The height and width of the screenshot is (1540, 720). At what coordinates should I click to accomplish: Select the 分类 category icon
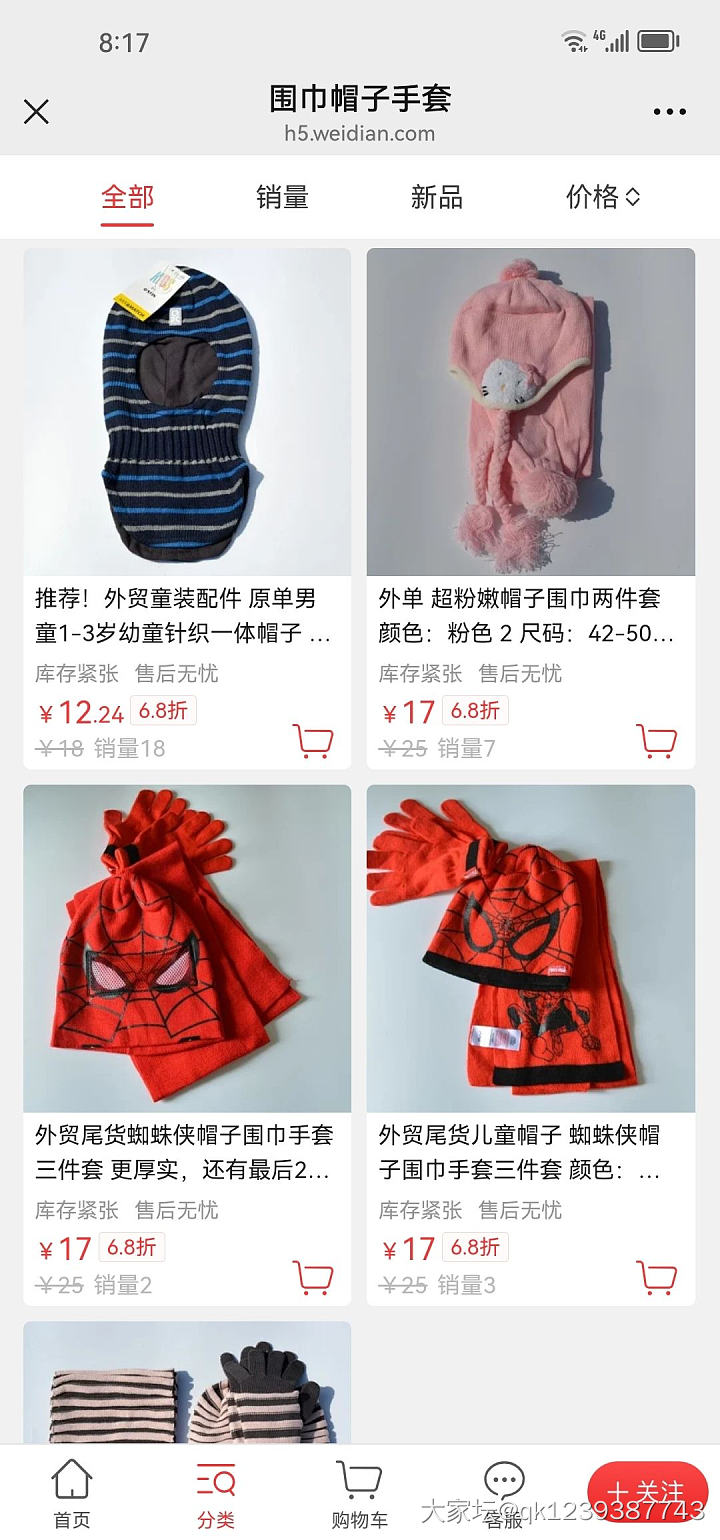pos(213,1490)
